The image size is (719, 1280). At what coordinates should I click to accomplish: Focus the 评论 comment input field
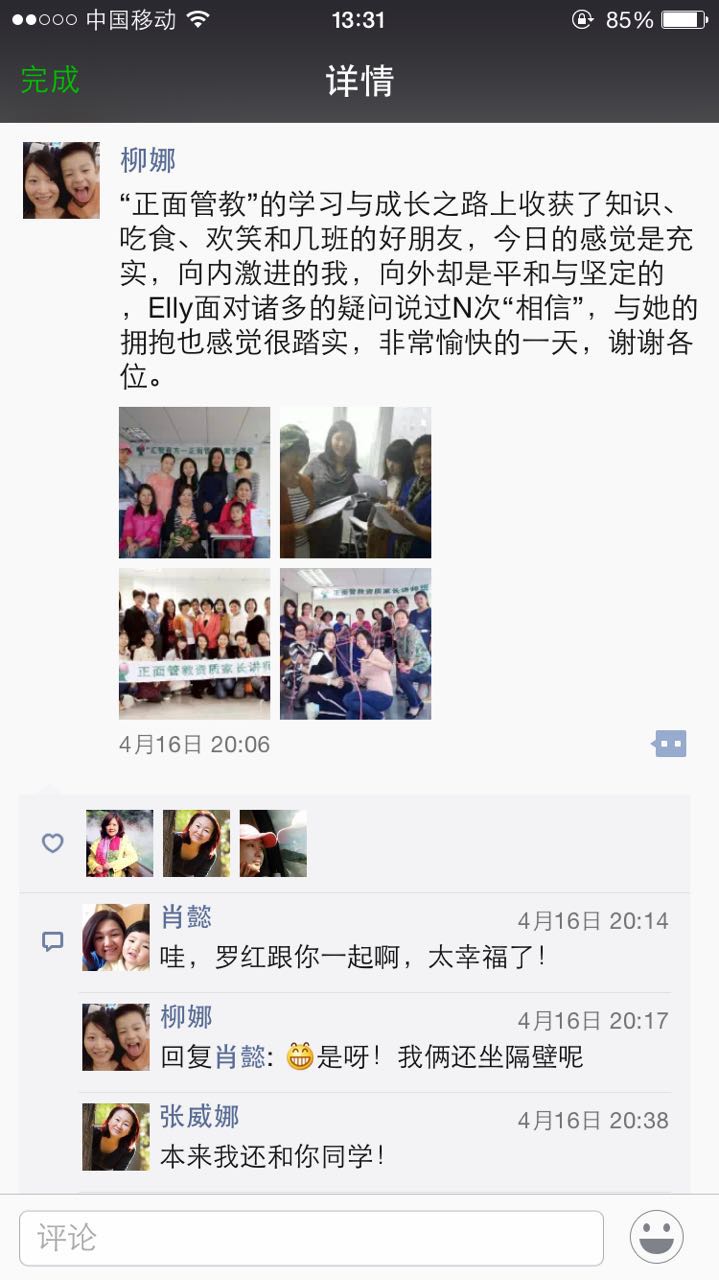click(x=311, y=1238)
